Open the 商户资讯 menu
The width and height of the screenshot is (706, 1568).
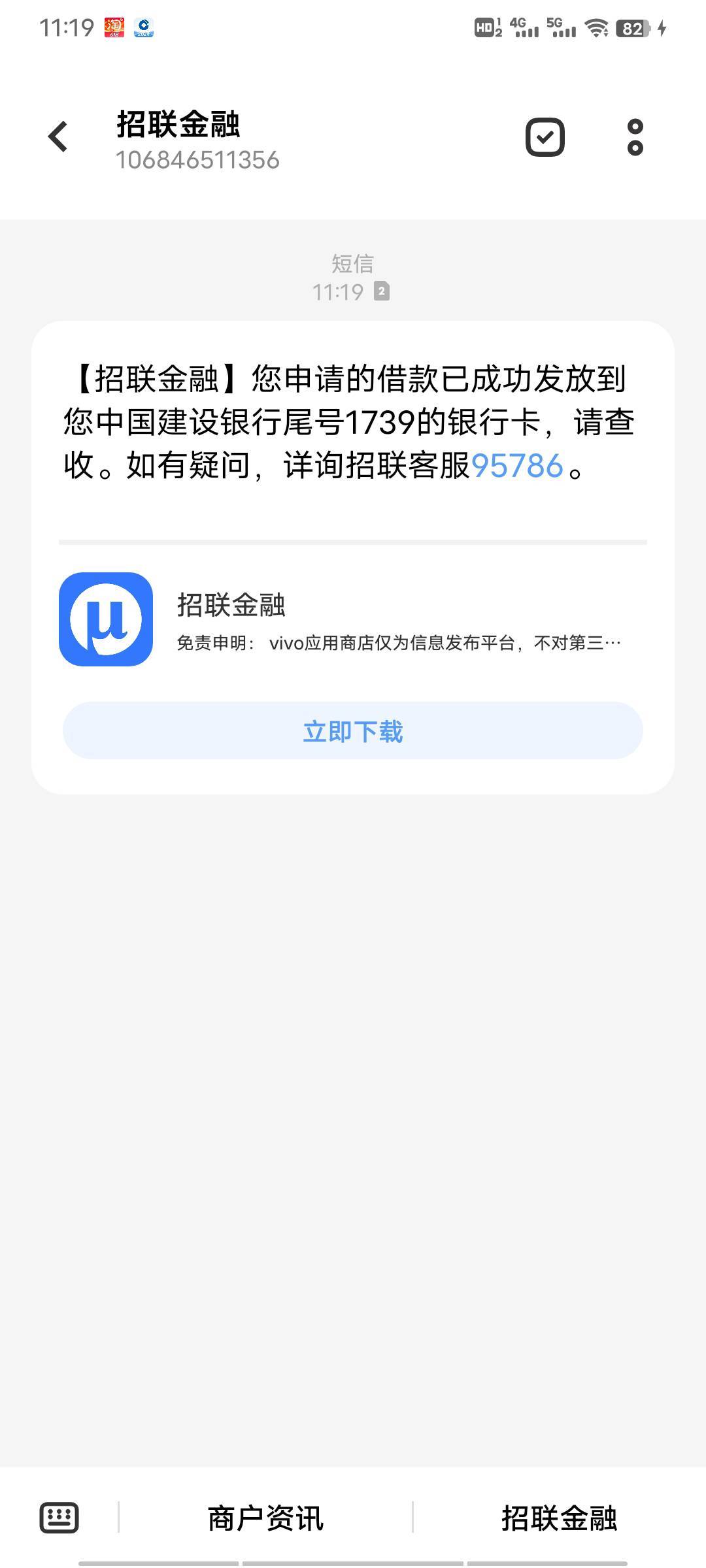(x=265, y=1518)
